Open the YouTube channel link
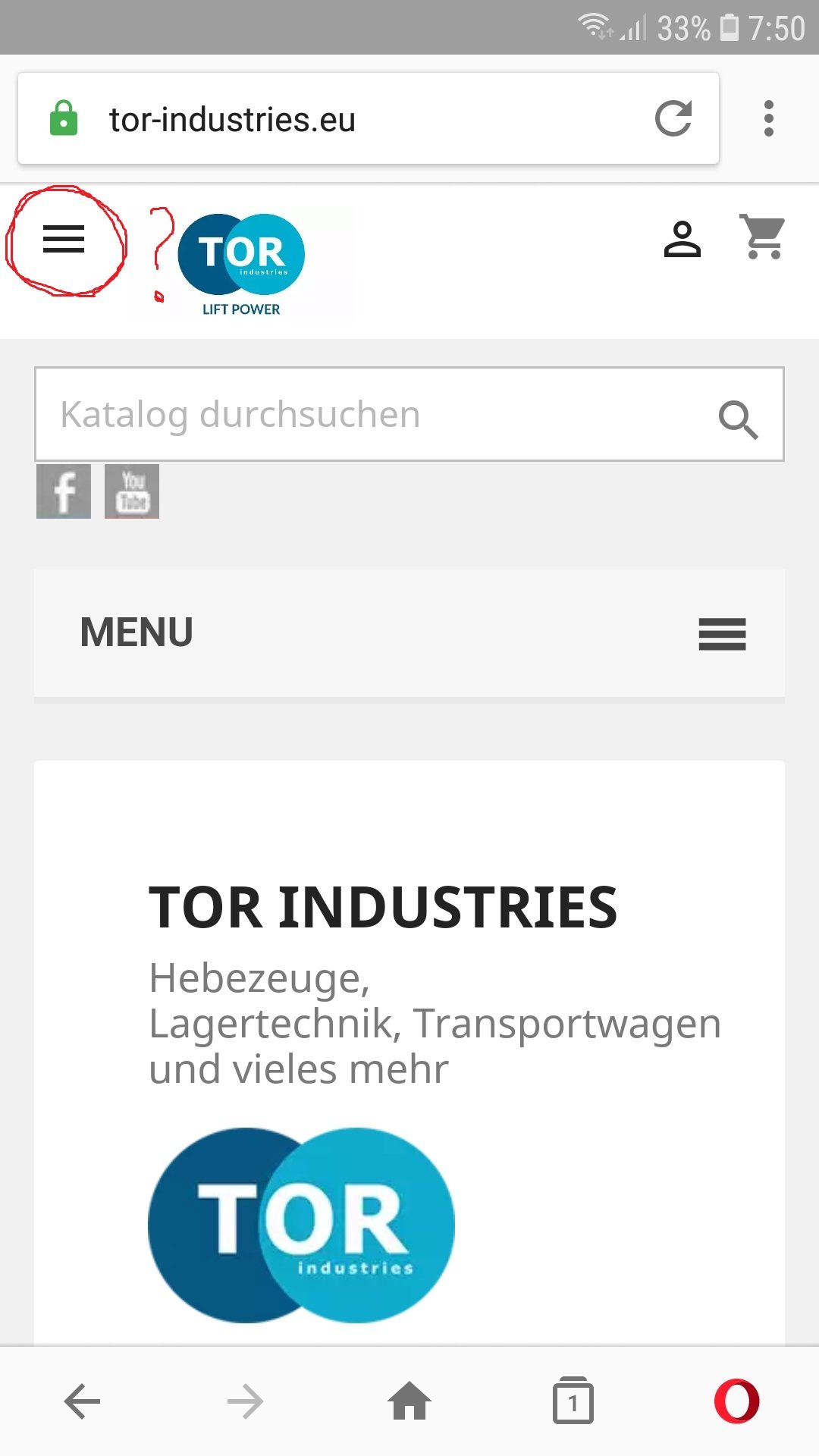 [132, 491]
